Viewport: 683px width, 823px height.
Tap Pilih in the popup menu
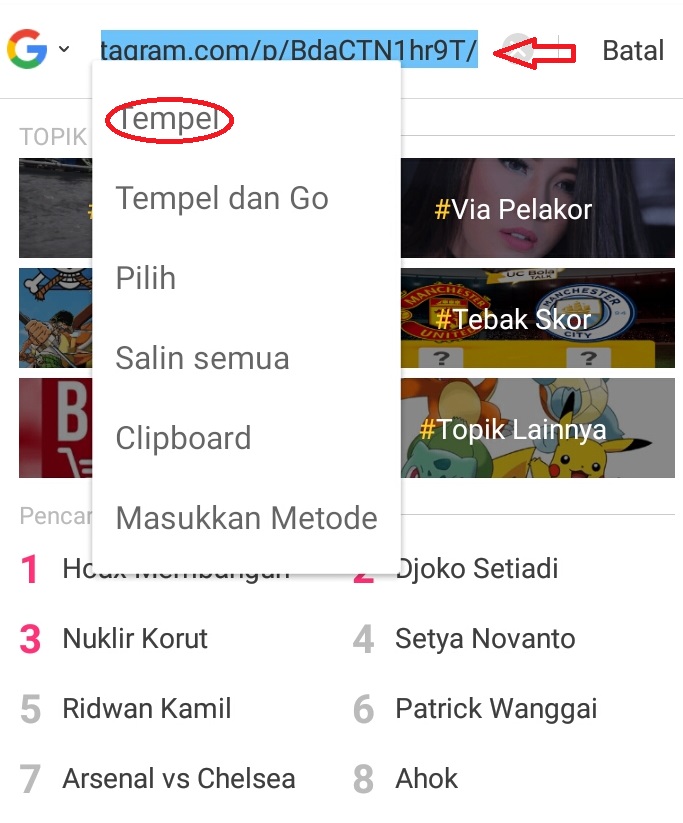pos(146,279)
